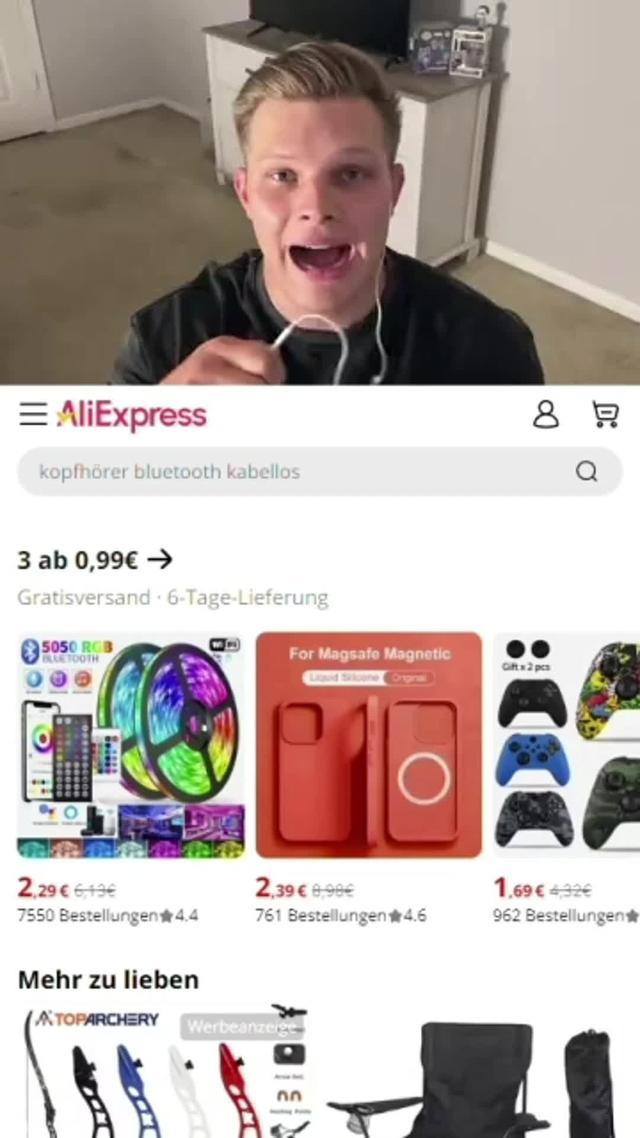Open the 5050 RGB LED strip product
This screenshot has height=1138, width=640.
(x=131, y=745)
